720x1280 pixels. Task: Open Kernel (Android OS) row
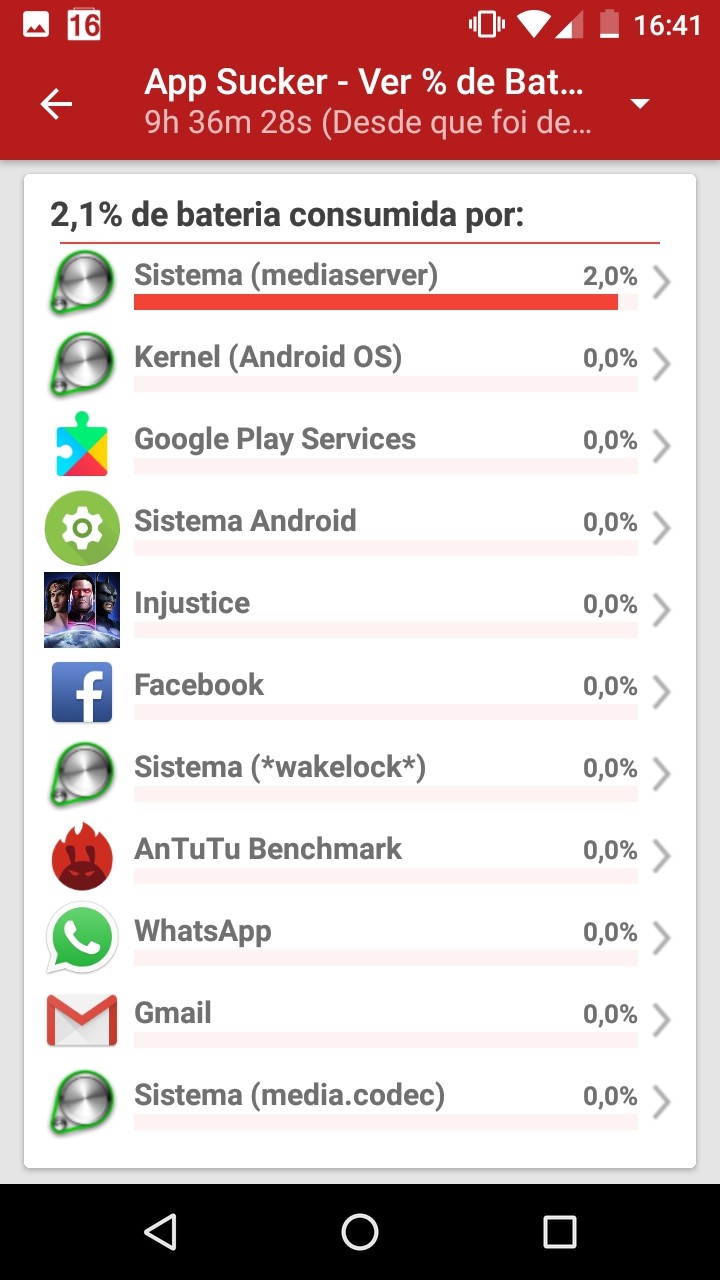(360, 366)
